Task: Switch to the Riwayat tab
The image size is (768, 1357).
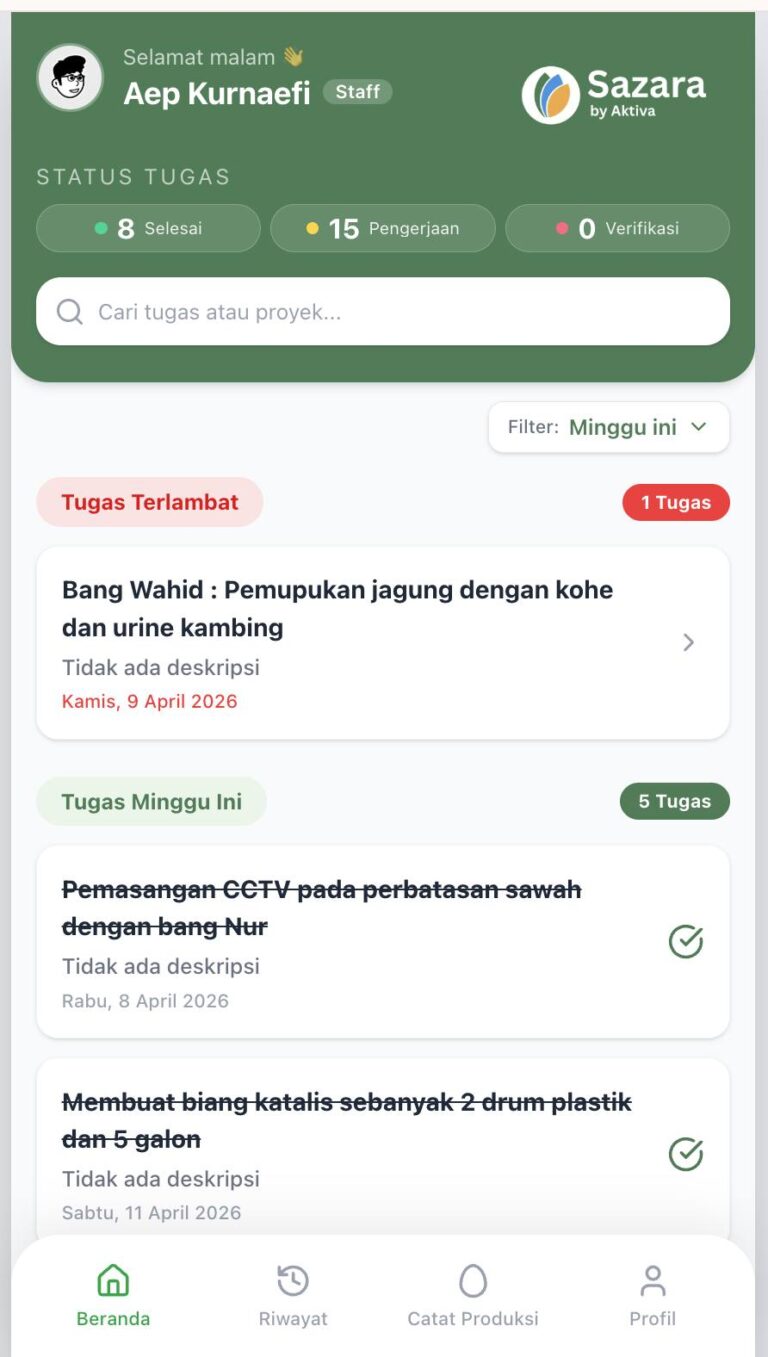Action: pos(293,1296)
